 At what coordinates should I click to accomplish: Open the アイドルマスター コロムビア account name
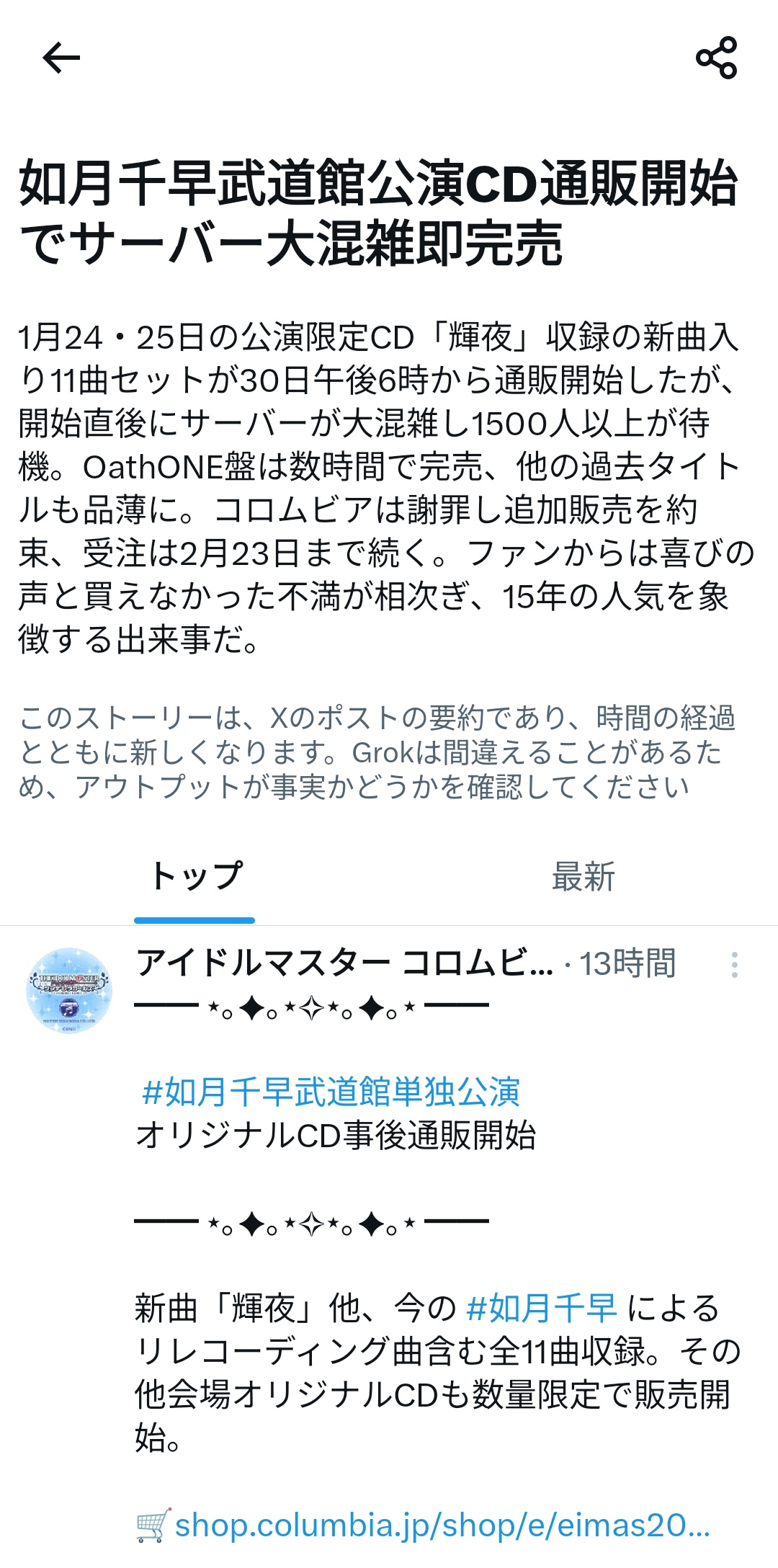pos(344,963)
